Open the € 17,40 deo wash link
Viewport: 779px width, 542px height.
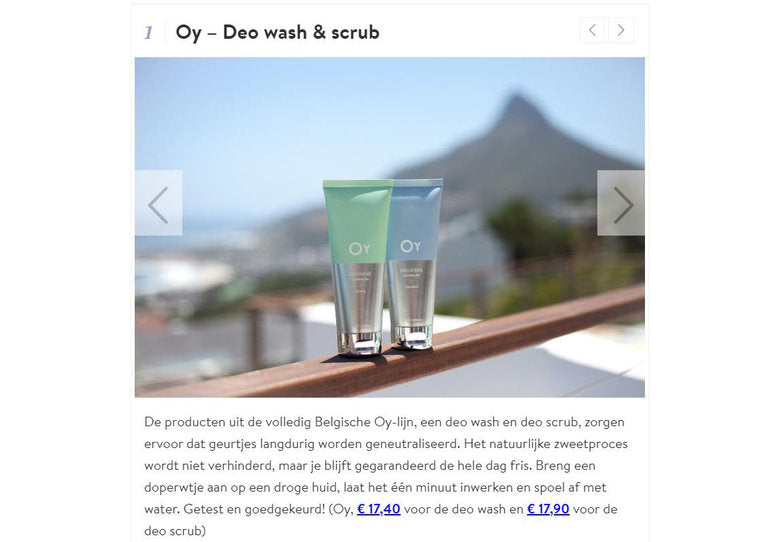[379, 509]
